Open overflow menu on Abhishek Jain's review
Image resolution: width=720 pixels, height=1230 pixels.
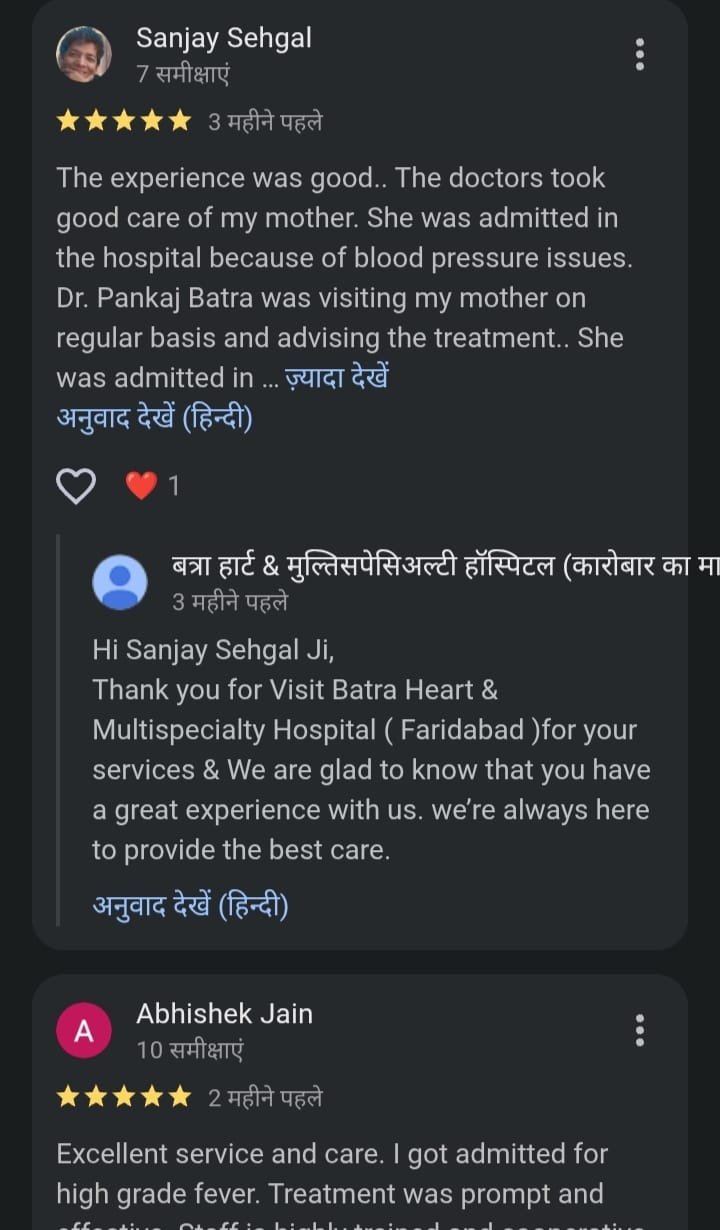640,1030
